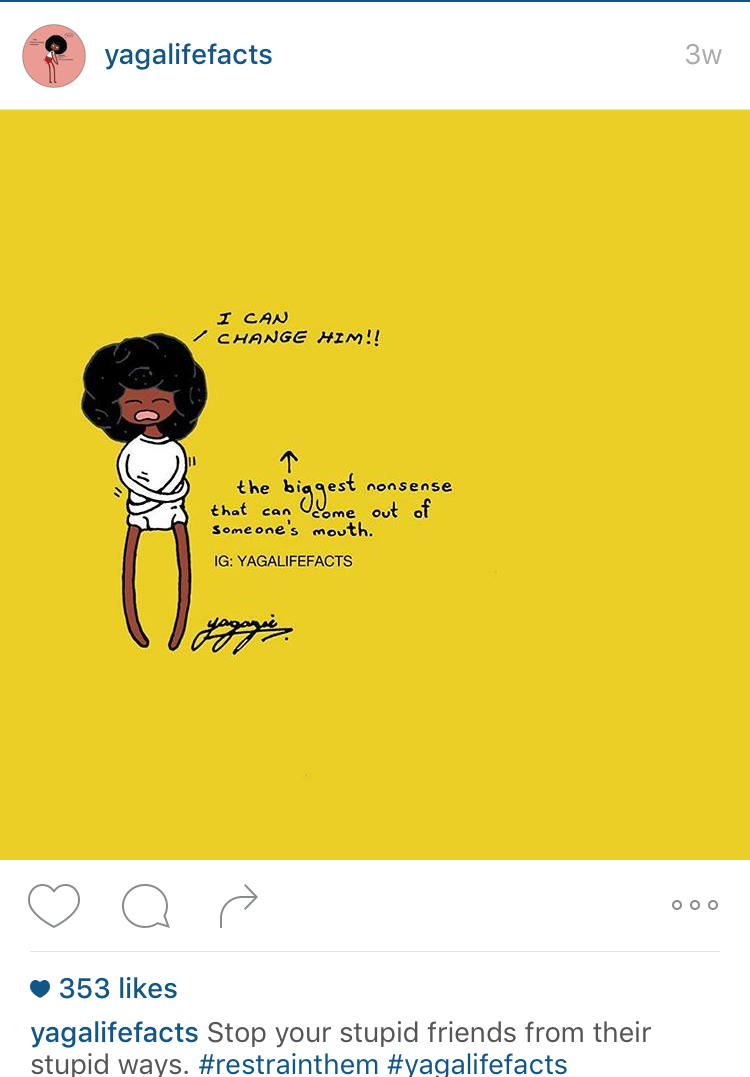This screenshot has width=750, height=1077.
Task: Open the yagalifefacts profile picture
Action: pyautogui.click(x=54, y=56)
